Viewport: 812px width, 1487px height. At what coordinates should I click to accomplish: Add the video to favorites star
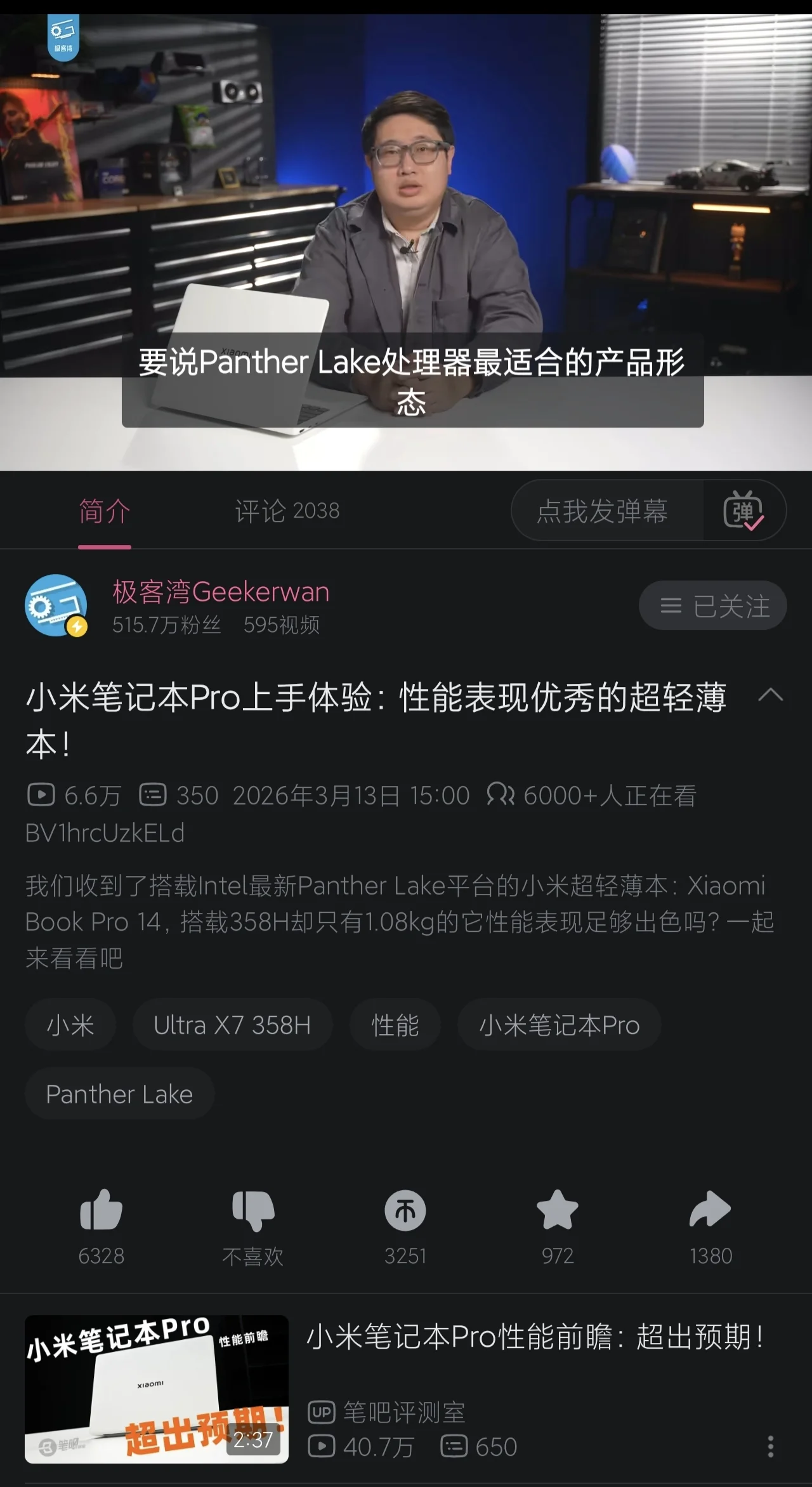(557, 1210)
